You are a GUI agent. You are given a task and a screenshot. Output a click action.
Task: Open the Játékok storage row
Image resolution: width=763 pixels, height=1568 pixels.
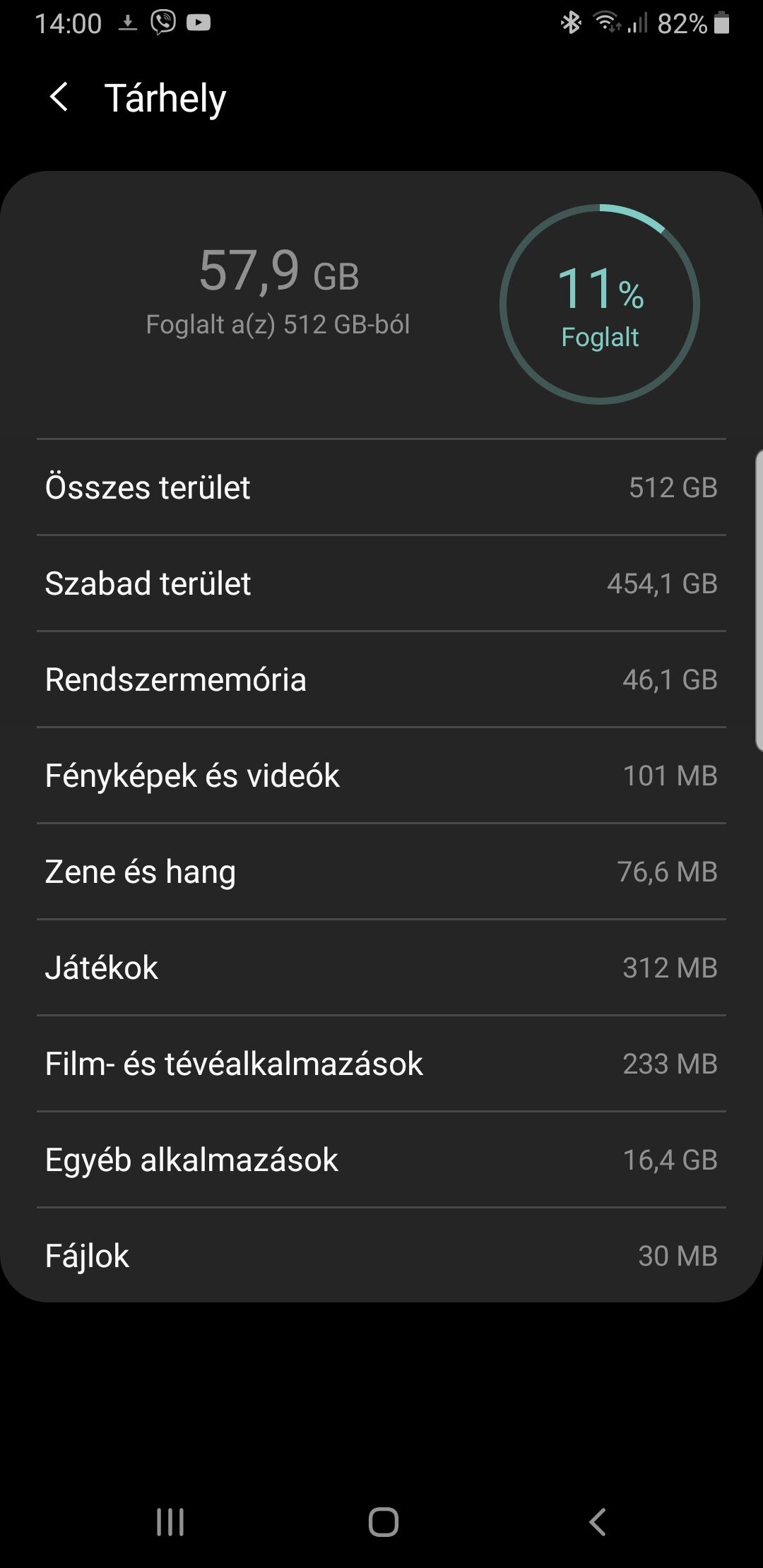click(381, 968)
